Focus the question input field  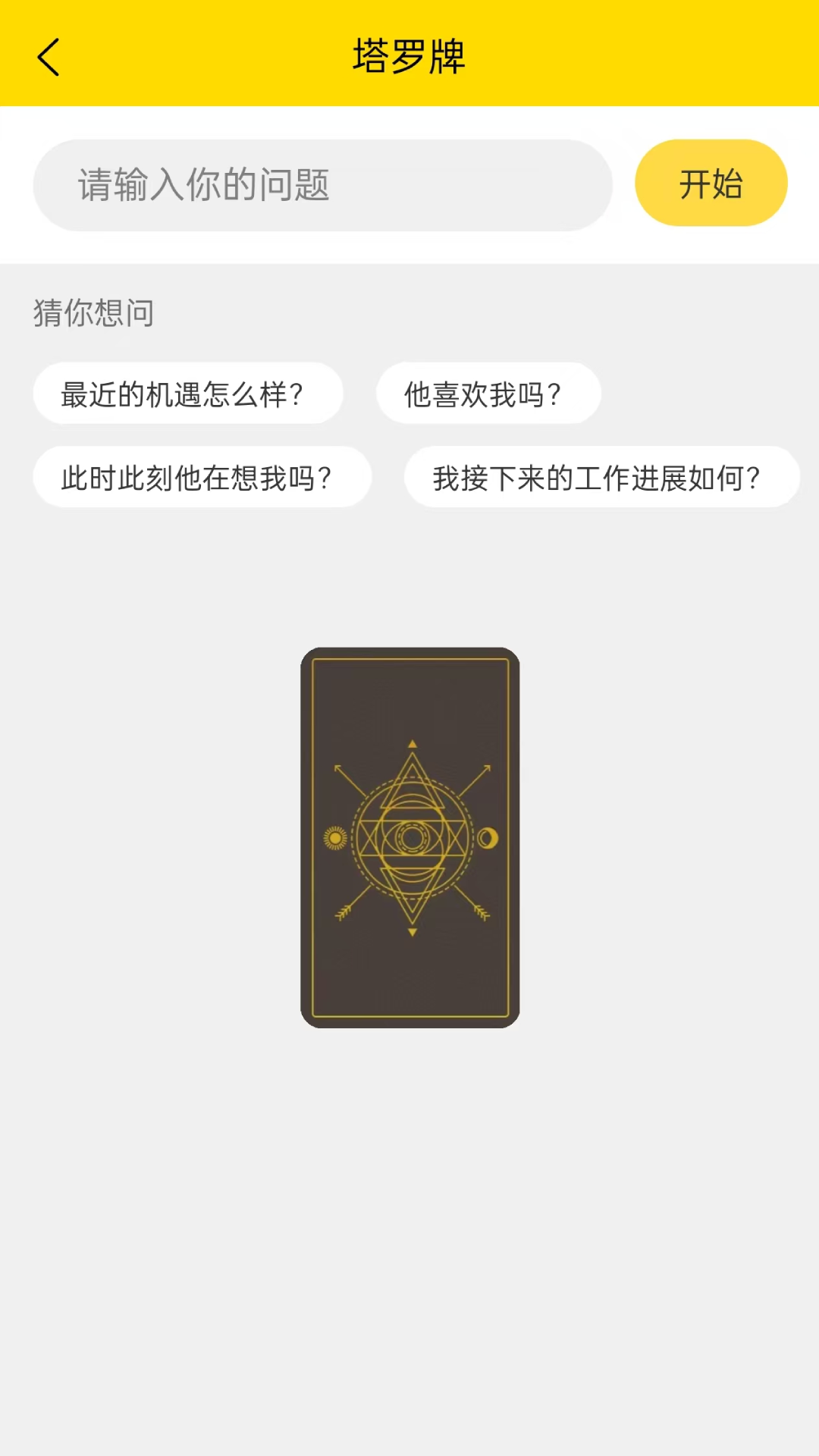pos(322,185)
